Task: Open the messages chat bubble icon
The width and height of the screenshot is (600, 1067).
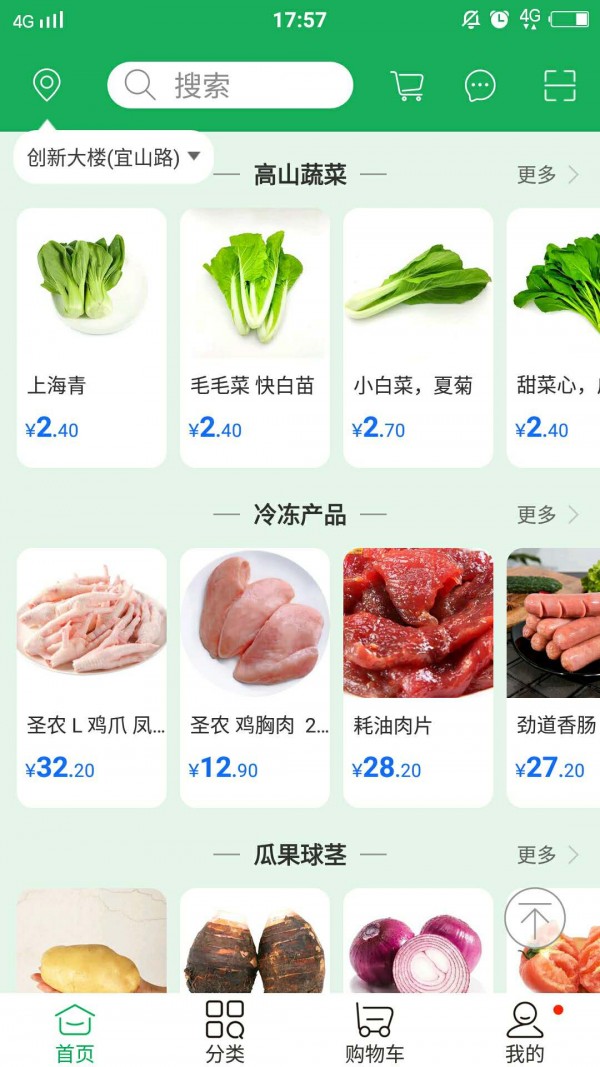Action: click(x=480, y=86)
